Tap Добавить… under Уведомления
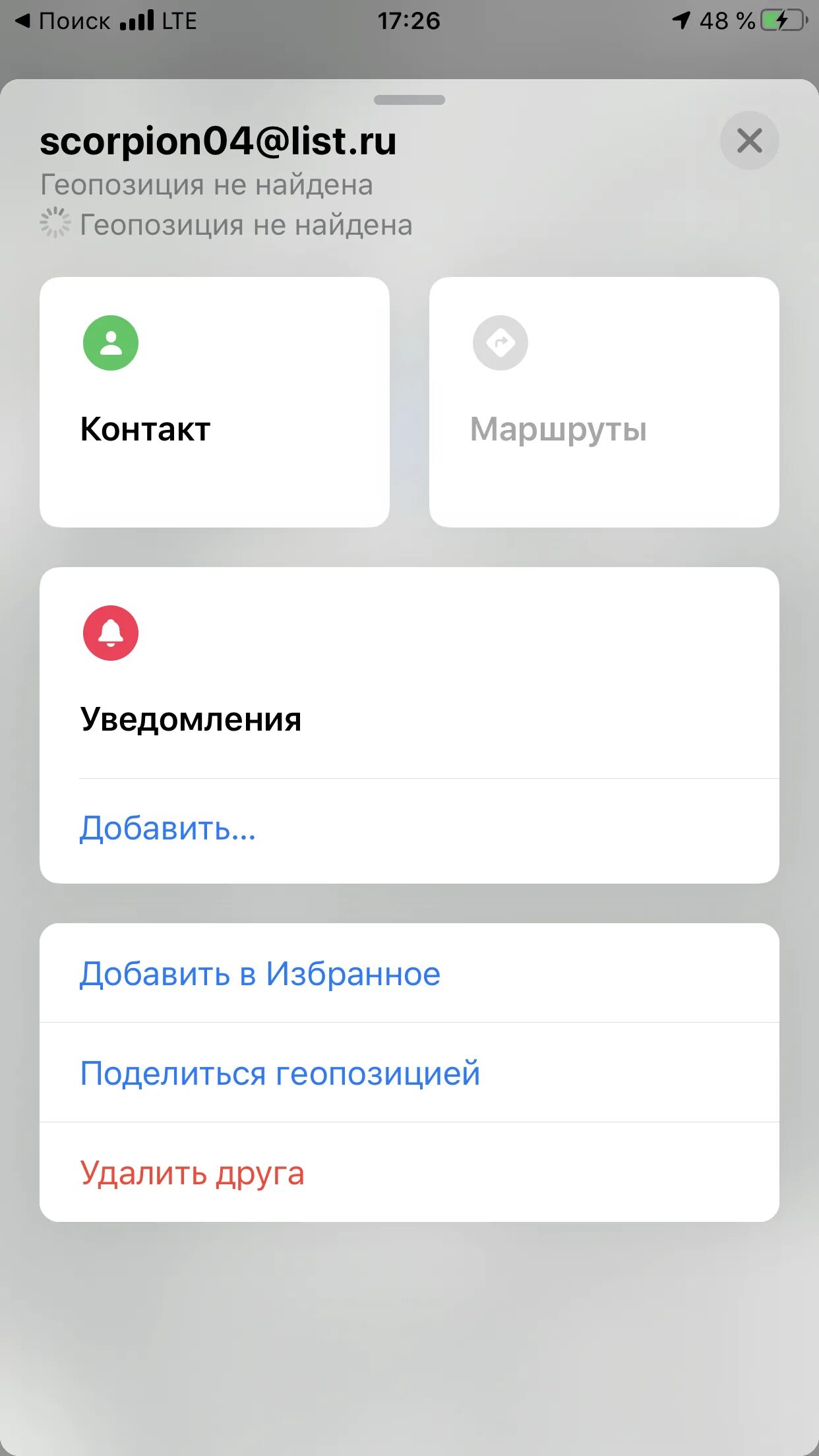 167,829
